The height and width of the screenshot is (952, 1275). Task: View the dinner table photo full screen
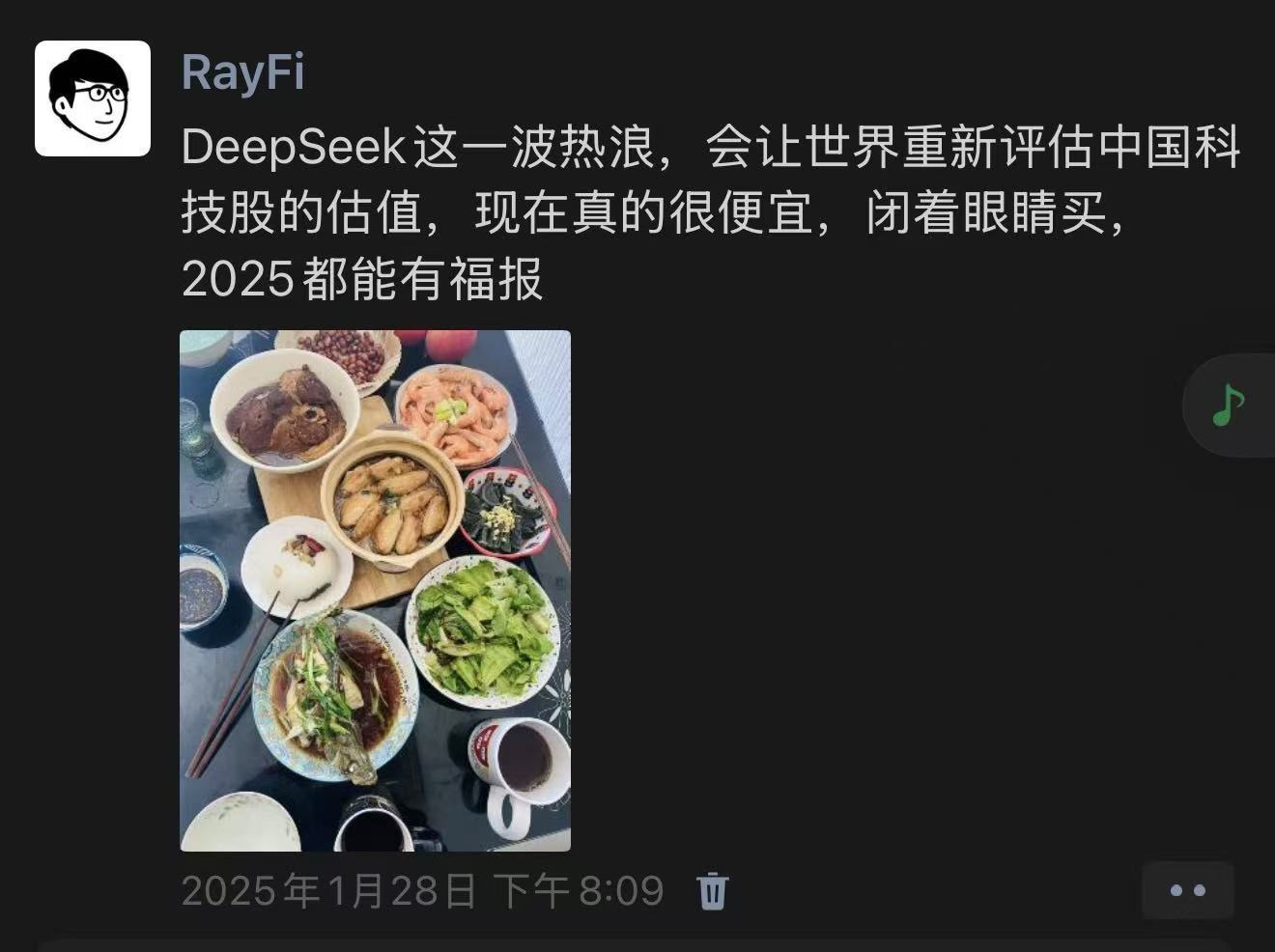(x=375, y=590)
